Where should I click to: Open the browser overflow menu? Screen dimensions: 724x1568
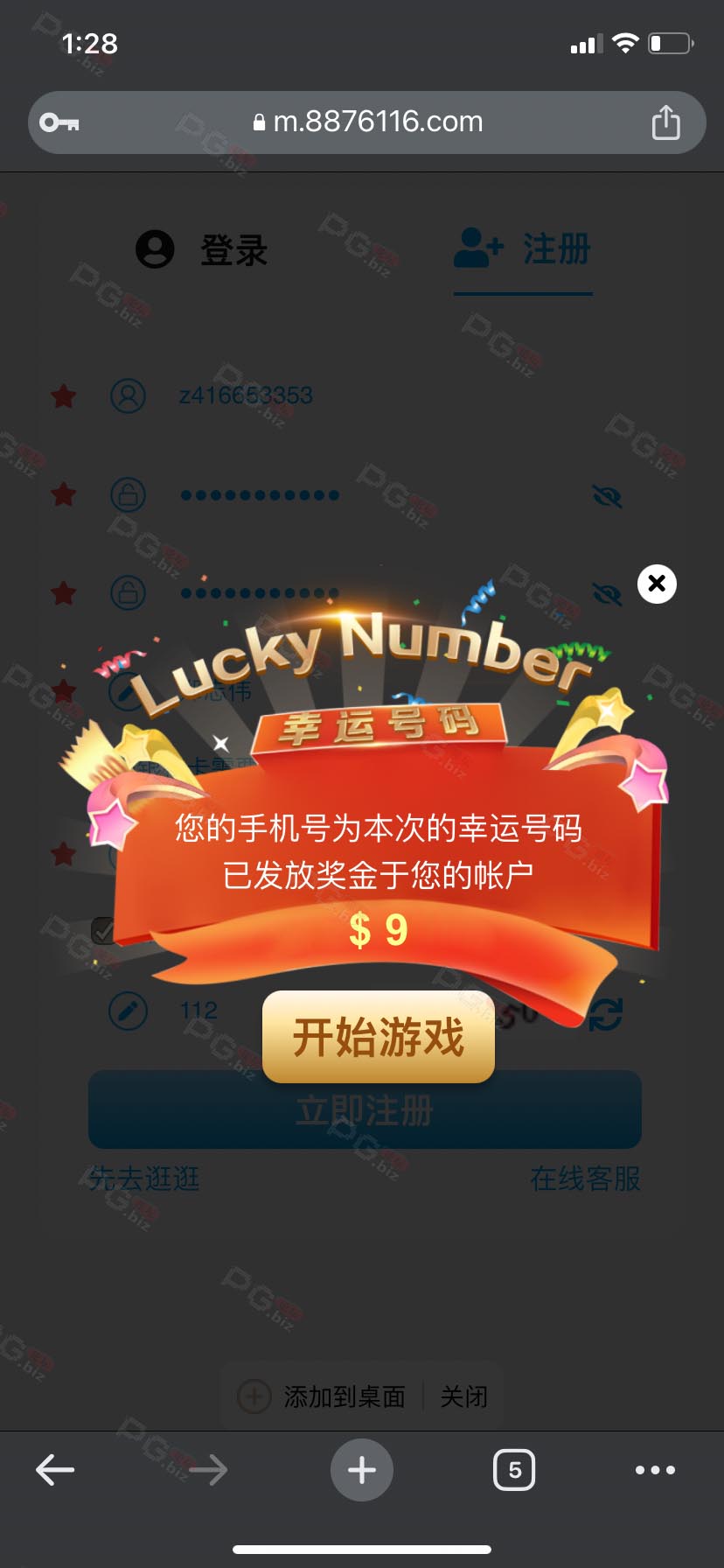click(655, 1470)
